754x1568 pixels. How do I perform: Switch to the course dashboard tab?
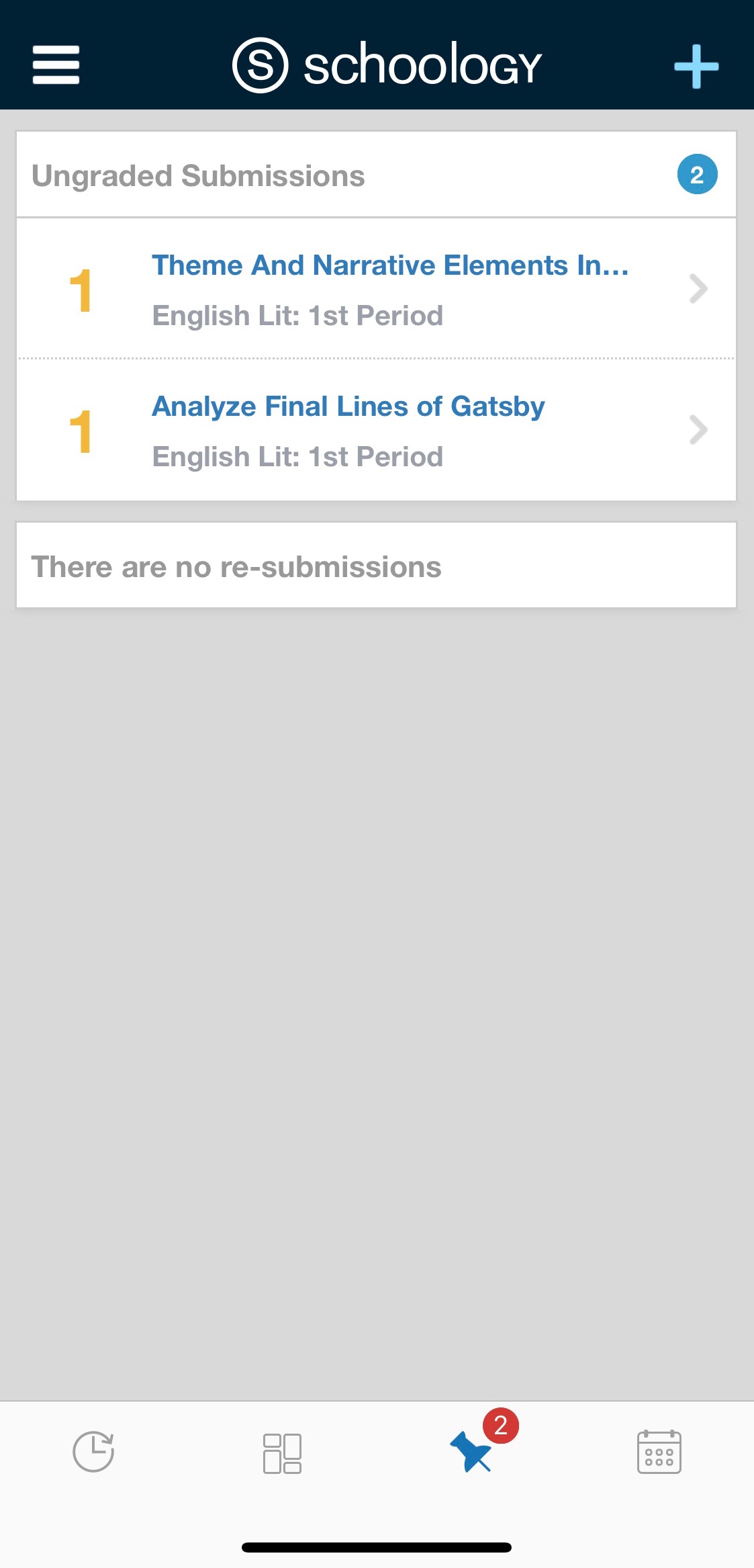282,1453
